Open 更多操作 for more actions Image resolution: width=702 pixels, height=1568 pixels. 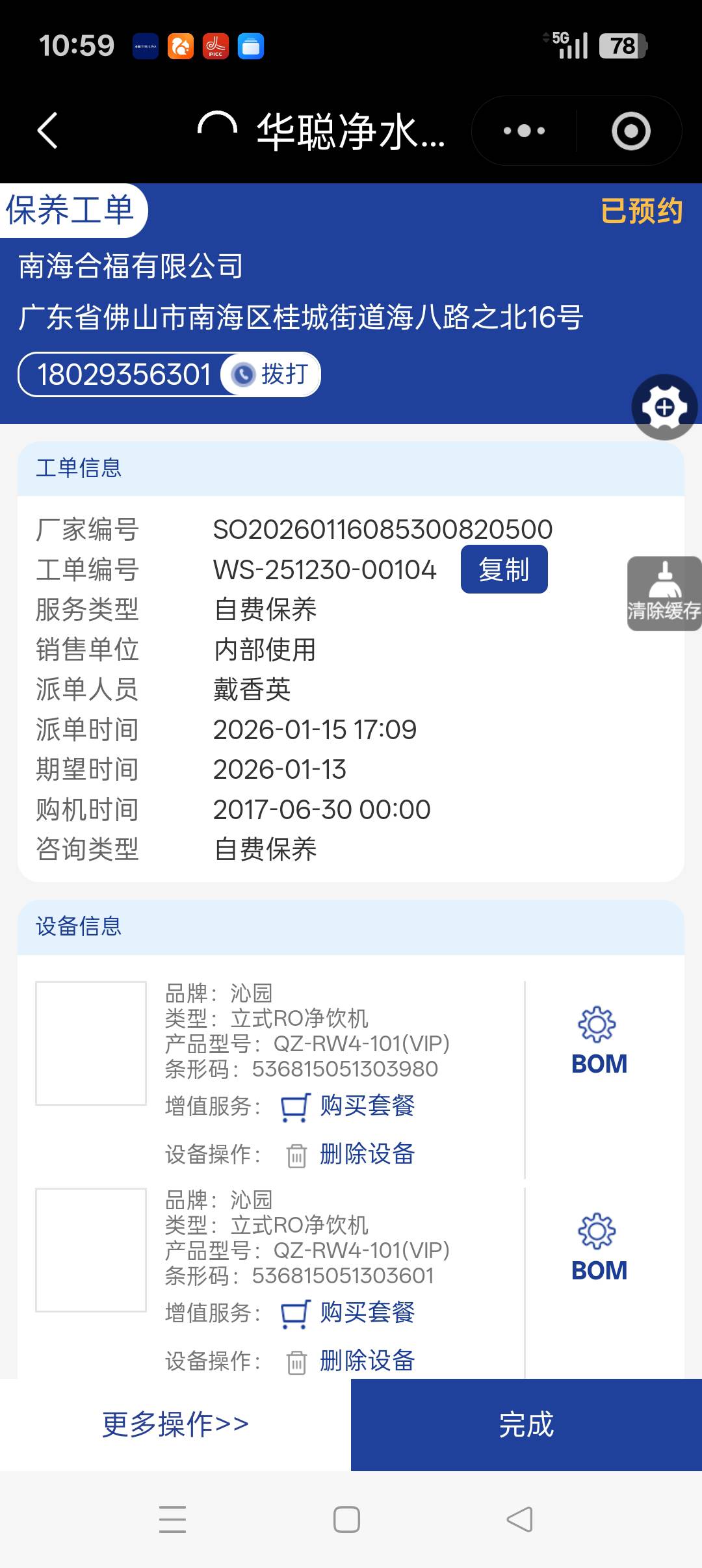click(x=175, y=1425)
